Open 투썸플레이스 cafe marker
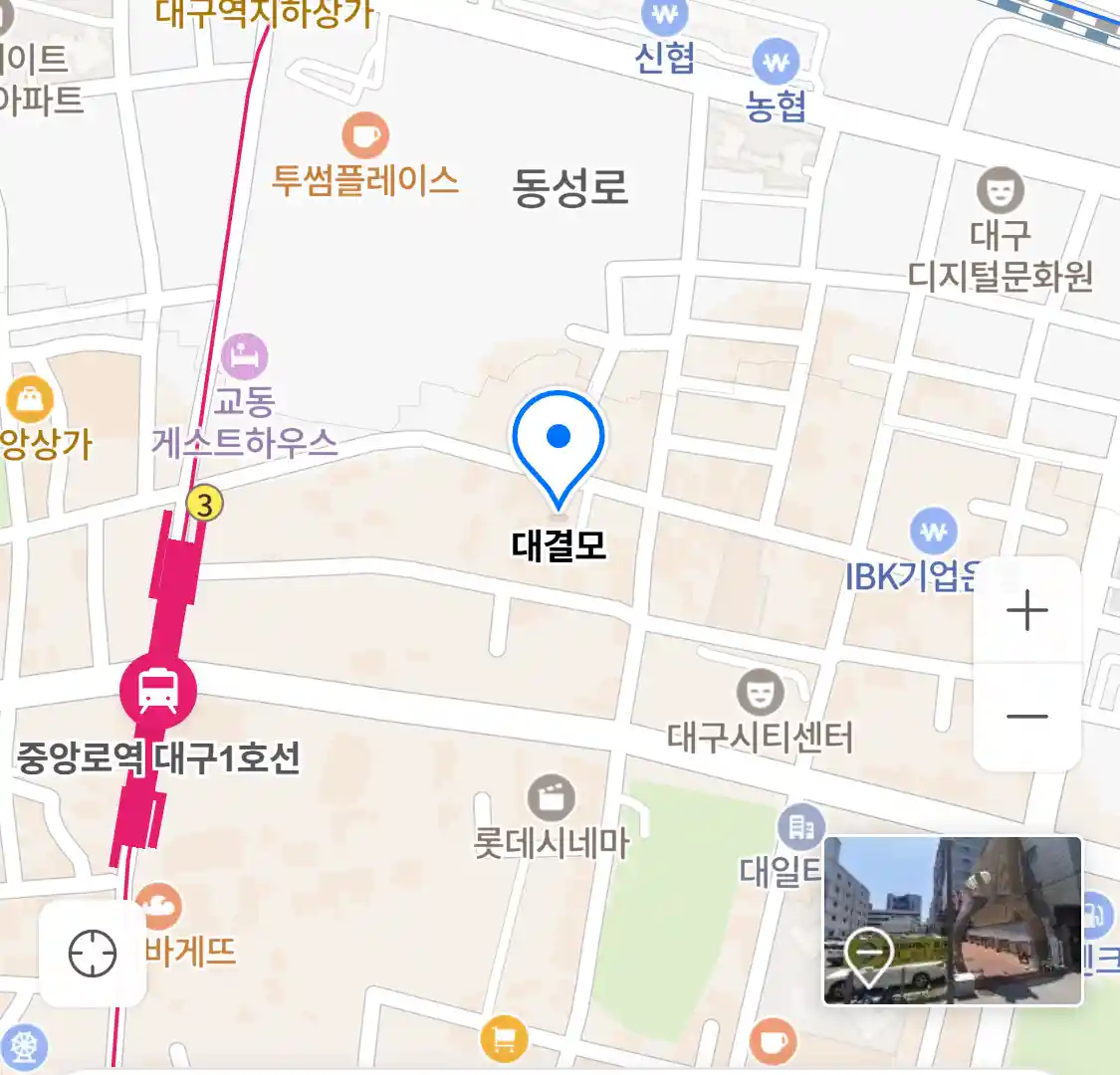This screenshot has height=1075, width=1120. 365,136
